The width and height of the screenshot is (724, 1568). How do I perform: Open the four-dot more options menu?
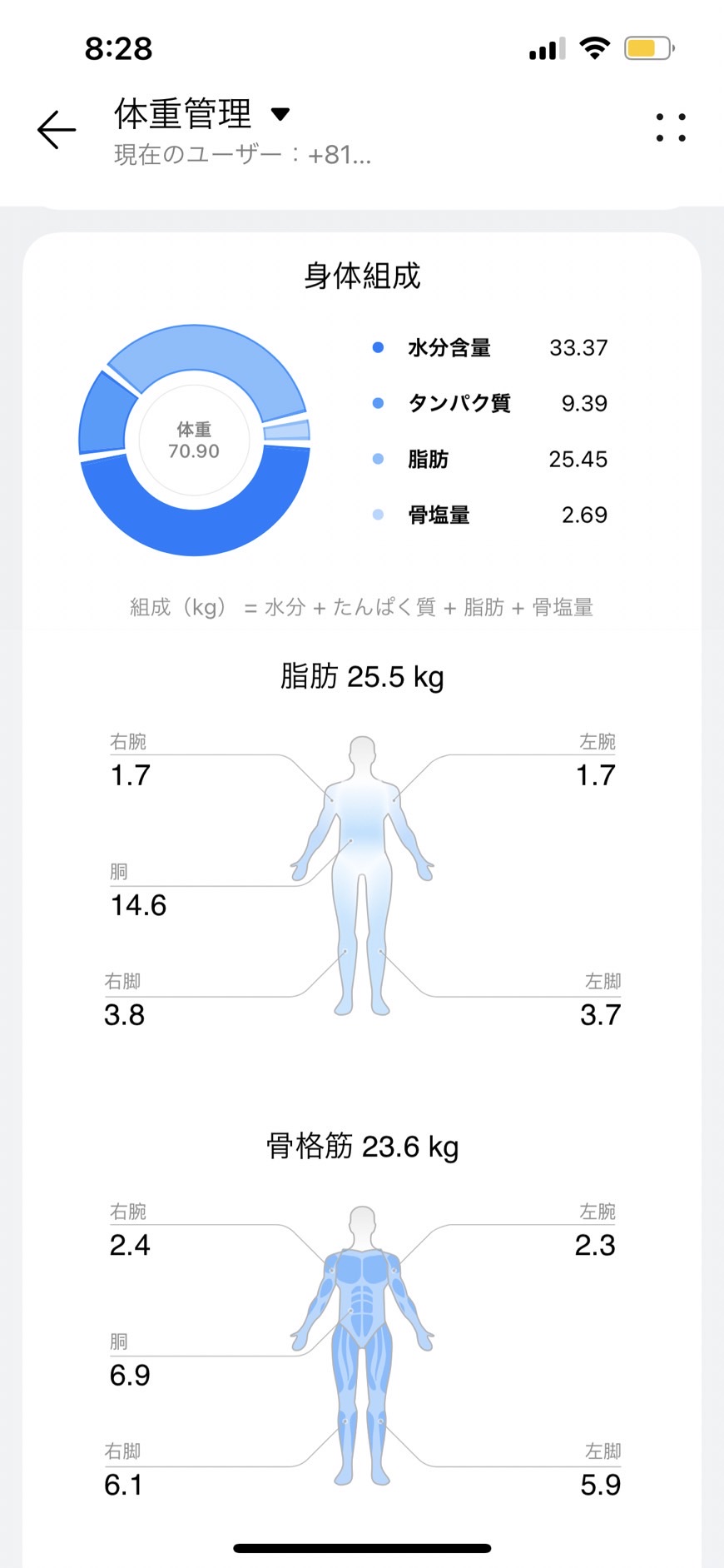click(671, 127)
